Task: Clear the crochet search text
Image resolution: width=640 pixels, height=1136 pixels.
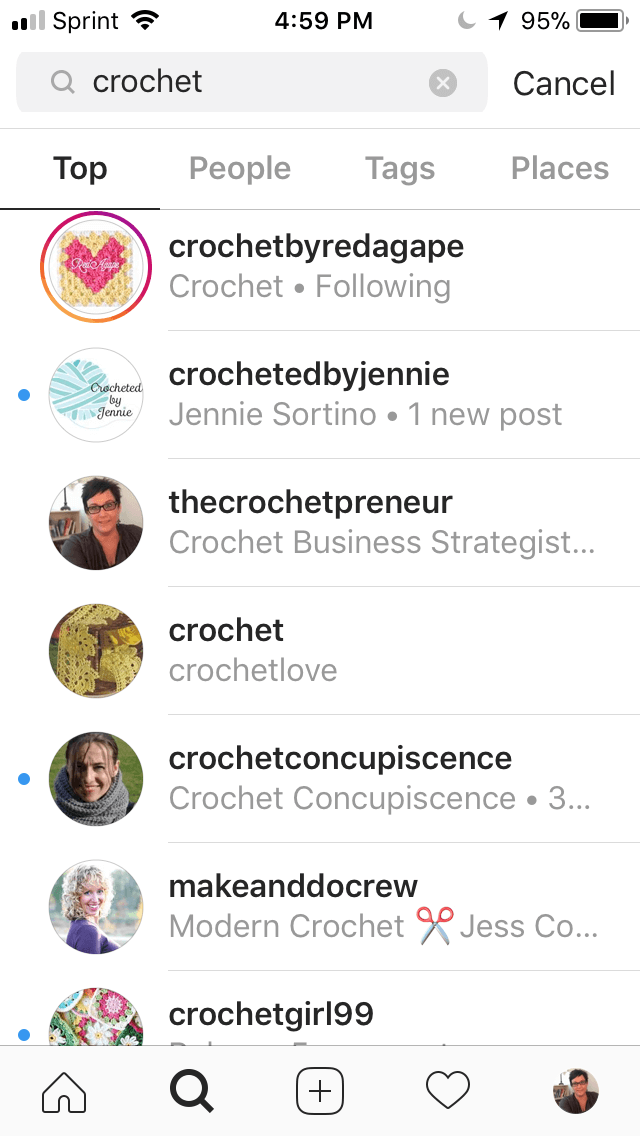Action: (x=443, y=83)
